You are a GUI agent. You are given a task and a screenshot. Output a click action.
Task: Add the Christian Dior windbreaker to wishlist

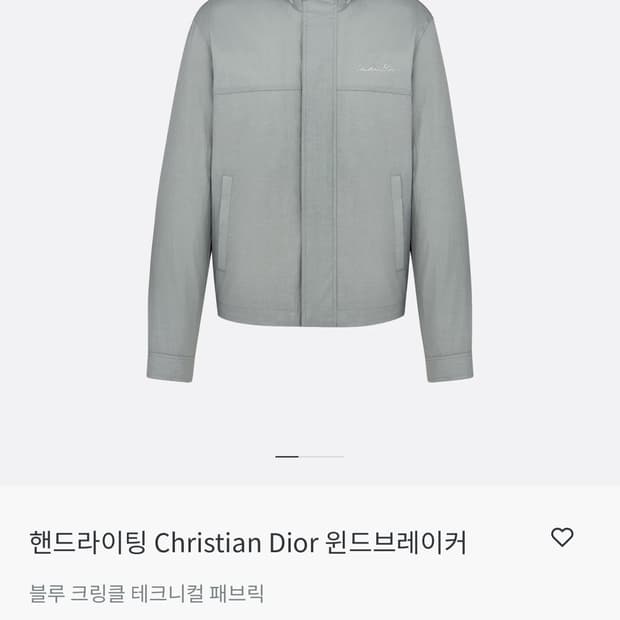coord(562,538)
